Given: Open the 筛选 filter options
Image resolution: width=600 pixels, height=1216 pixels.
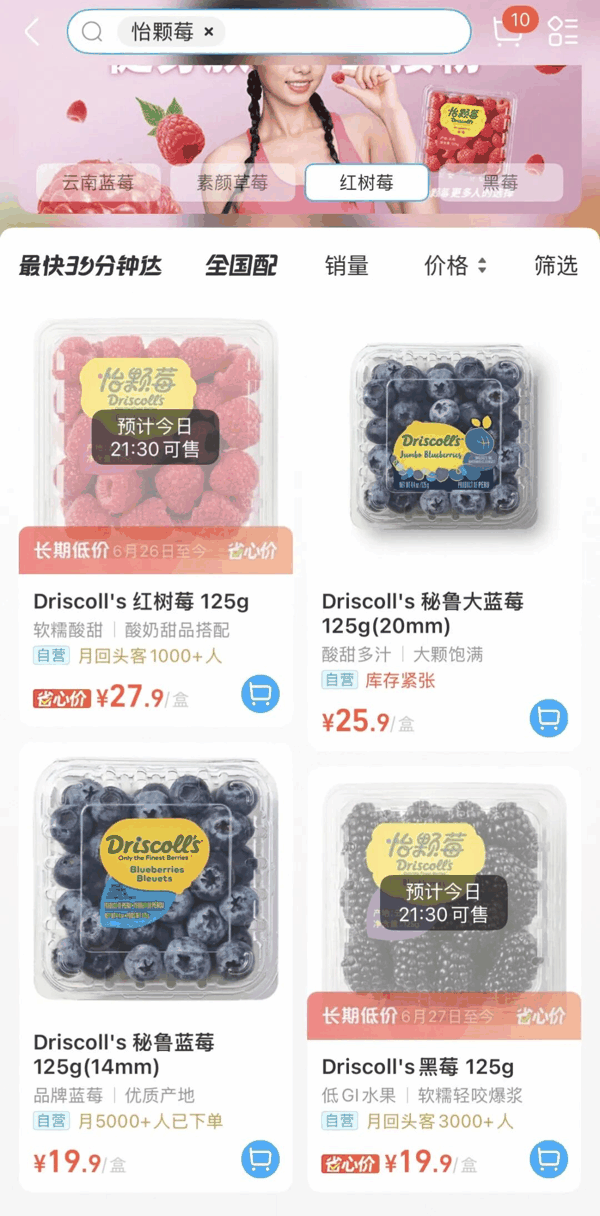Looking at the screenshot, I should click(556, 266).
